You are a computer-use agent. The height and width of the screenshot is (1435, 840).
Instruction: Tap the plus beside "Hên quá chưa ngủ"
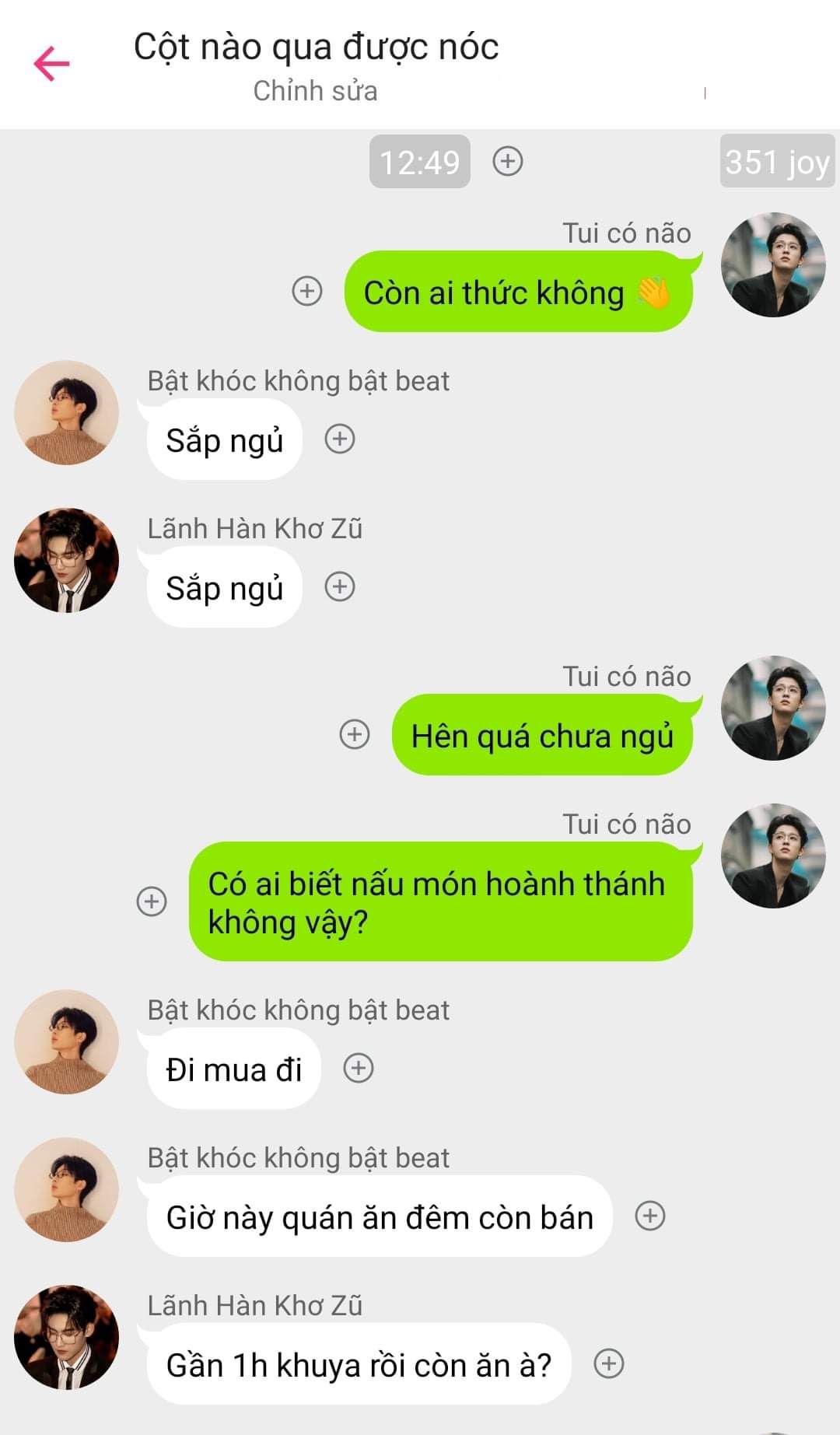[355, 734]
